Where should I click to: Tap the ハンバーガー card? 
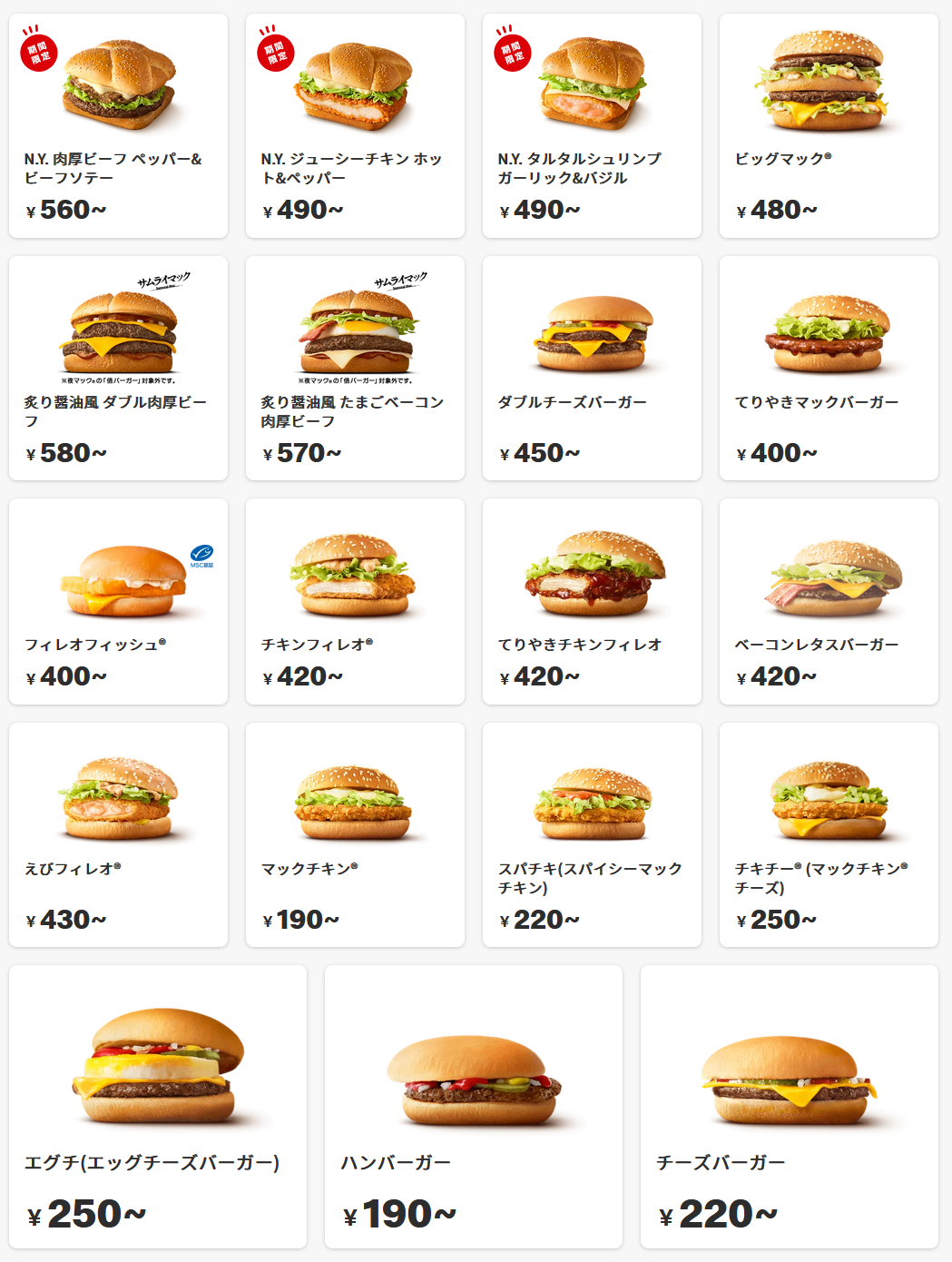[x=474, y=1106]
